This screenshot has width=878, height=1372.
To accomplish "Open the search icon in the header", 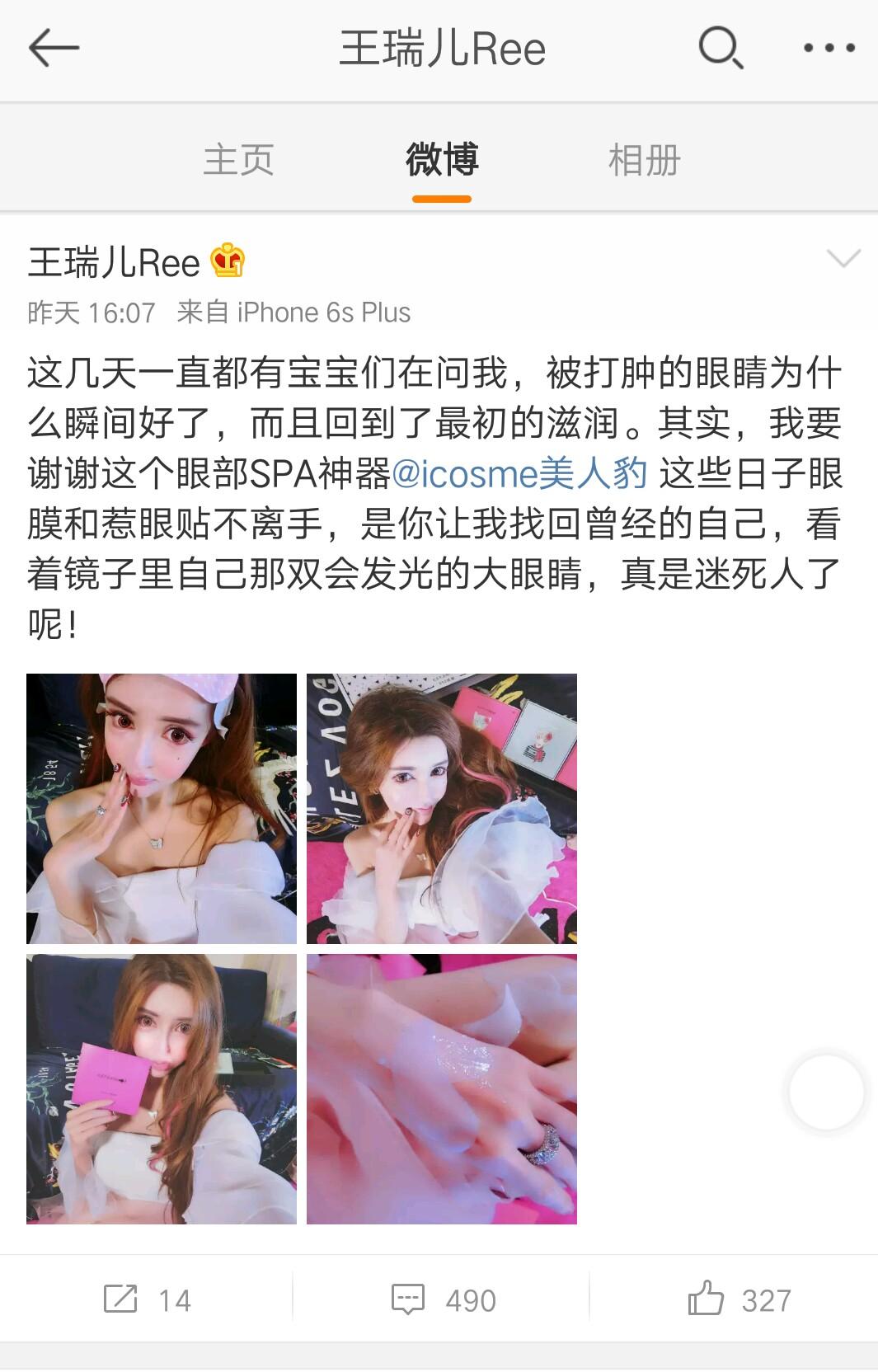I will click(721, 47).
